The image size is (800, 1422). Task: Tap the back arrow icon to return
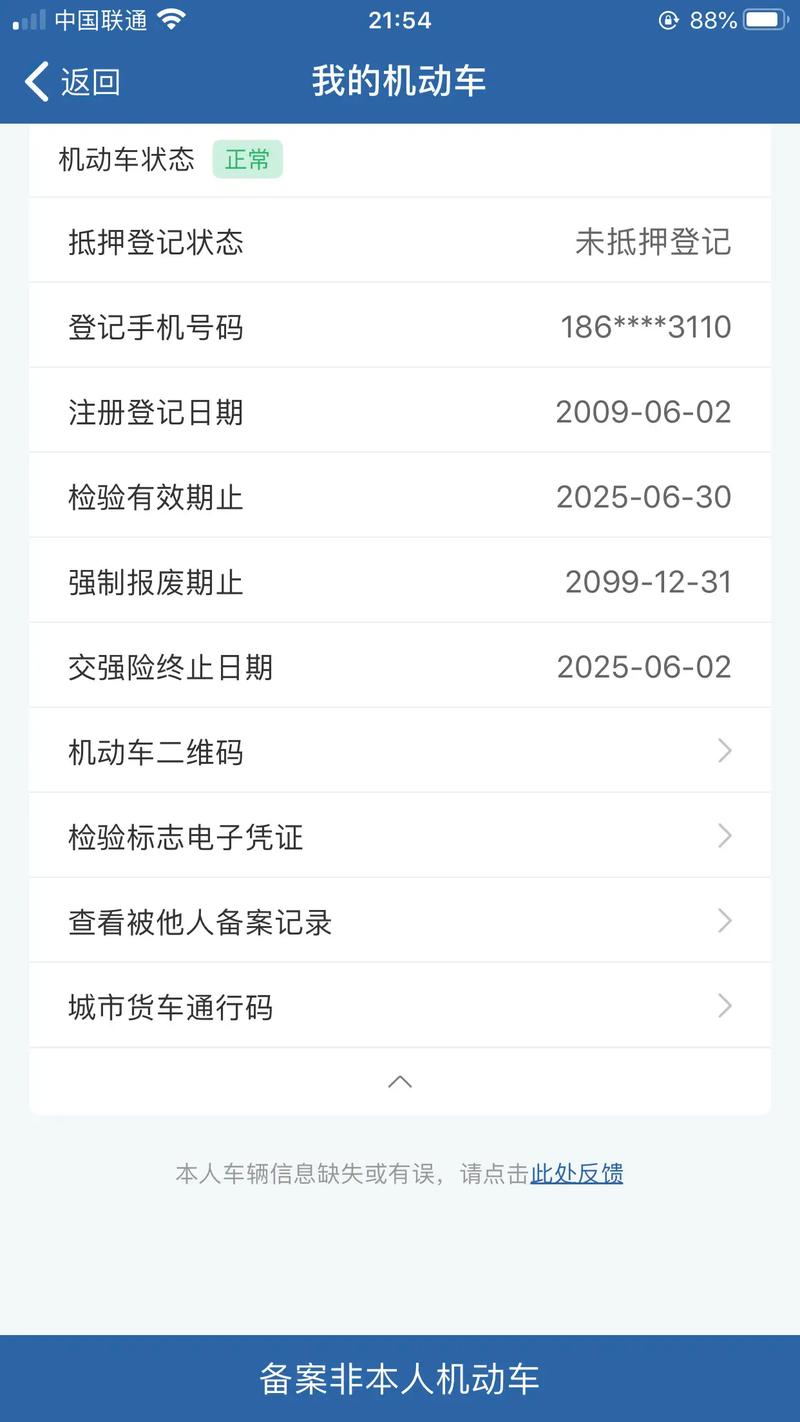coord(38,82)
